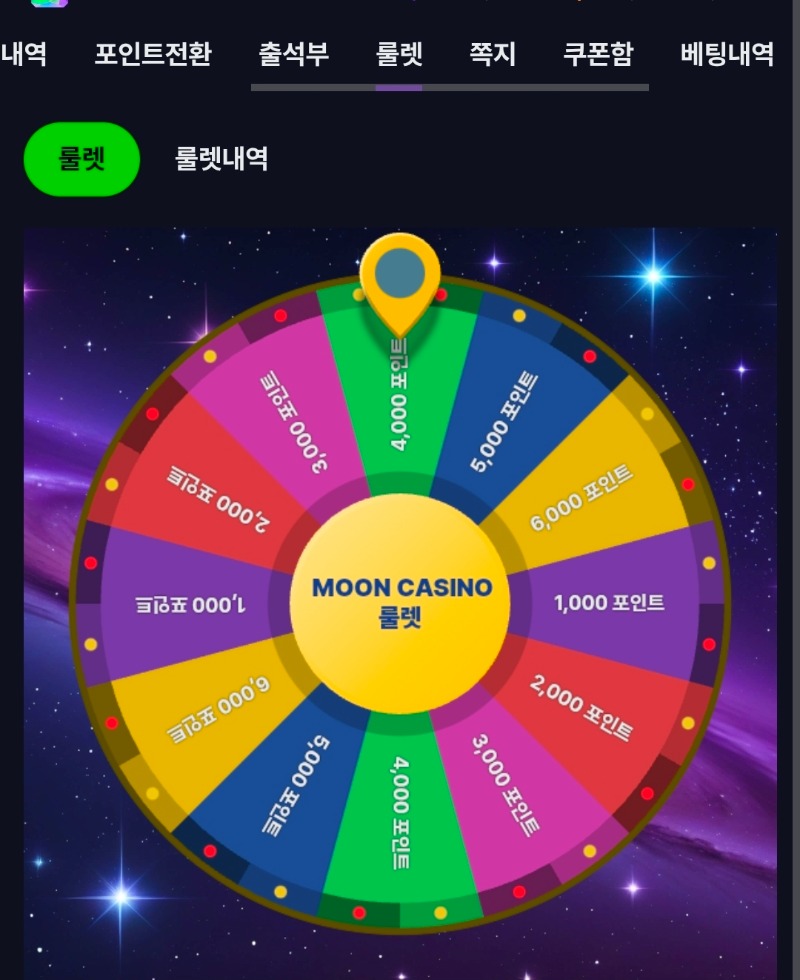Go to the 쪽지 tab
This screenshot has height=980, width=800.
tap(492, 53)
